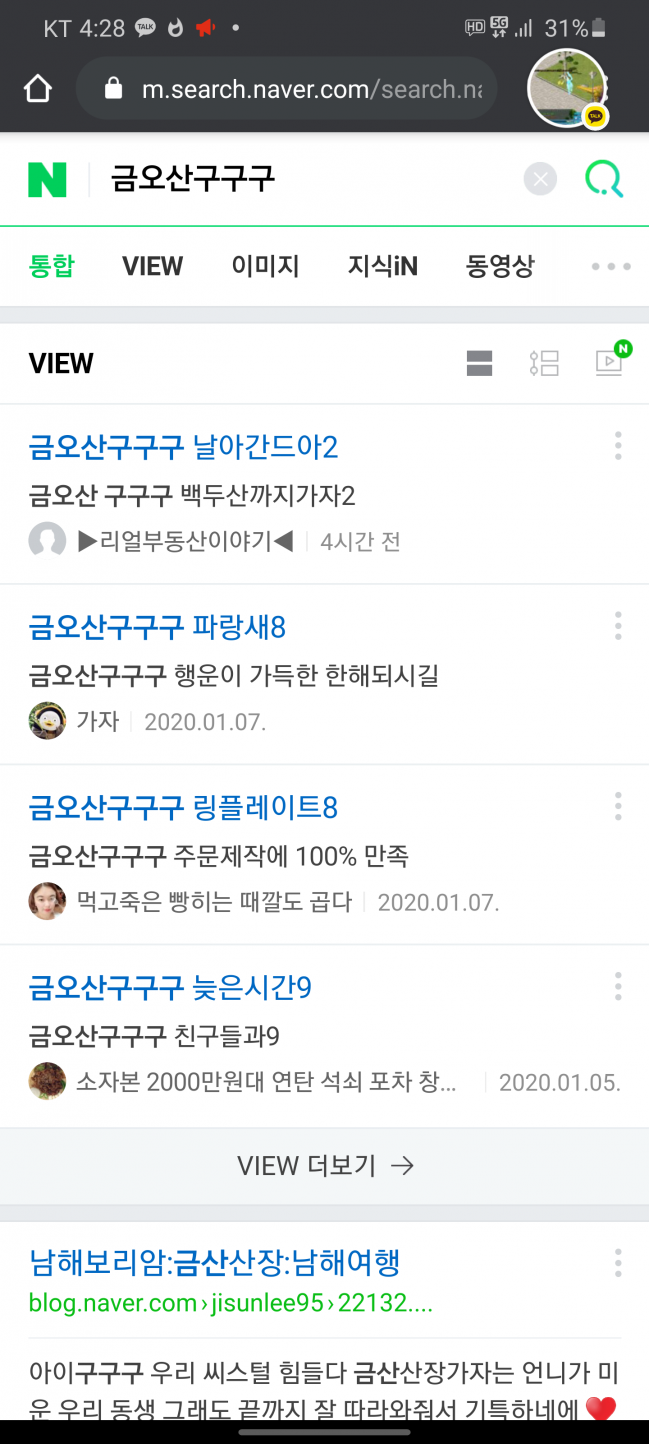Tap the address bar URL
The height and width of the screenshot is (1444, 649).
click(312, 90)
